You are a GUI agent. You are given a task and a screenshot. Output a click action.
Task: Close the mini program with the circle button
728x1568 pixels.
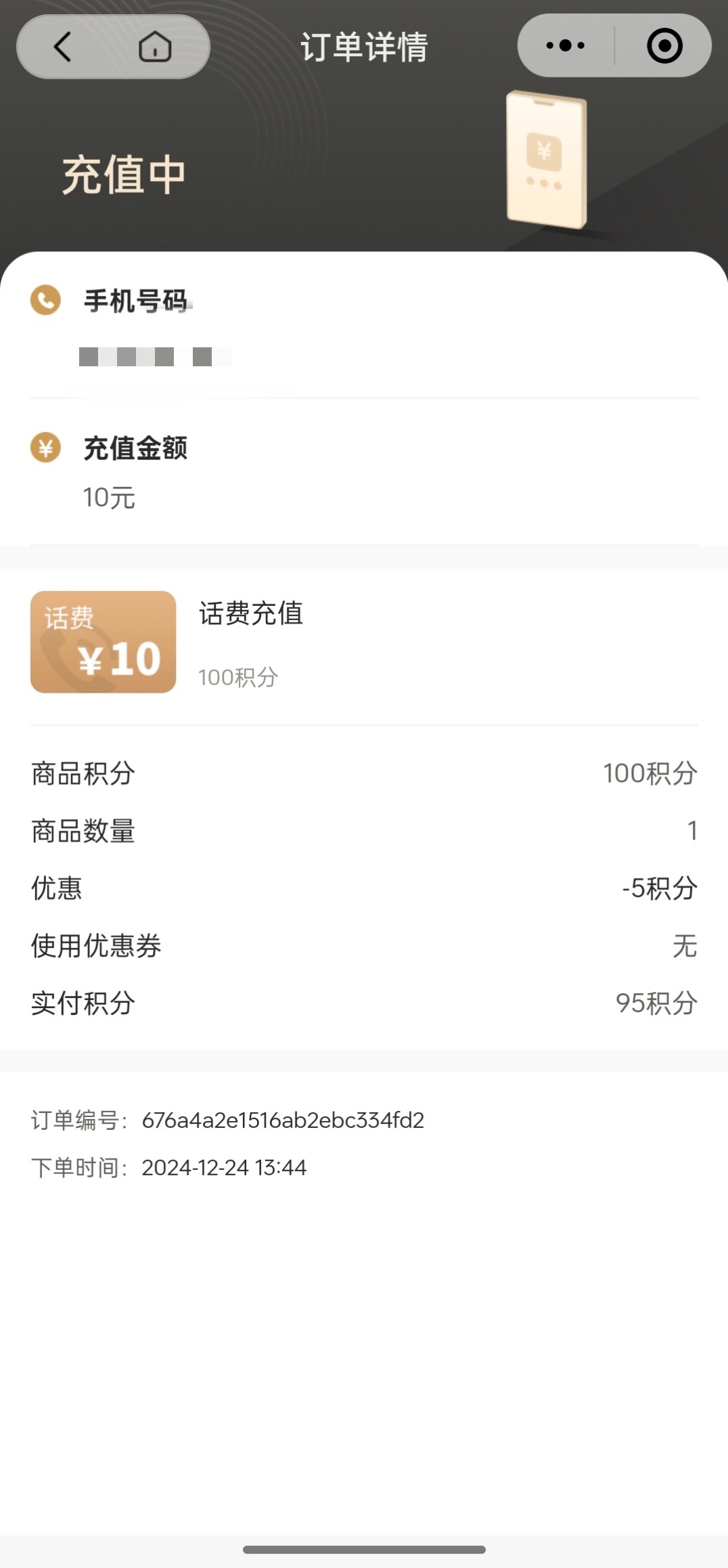point(664,46)
